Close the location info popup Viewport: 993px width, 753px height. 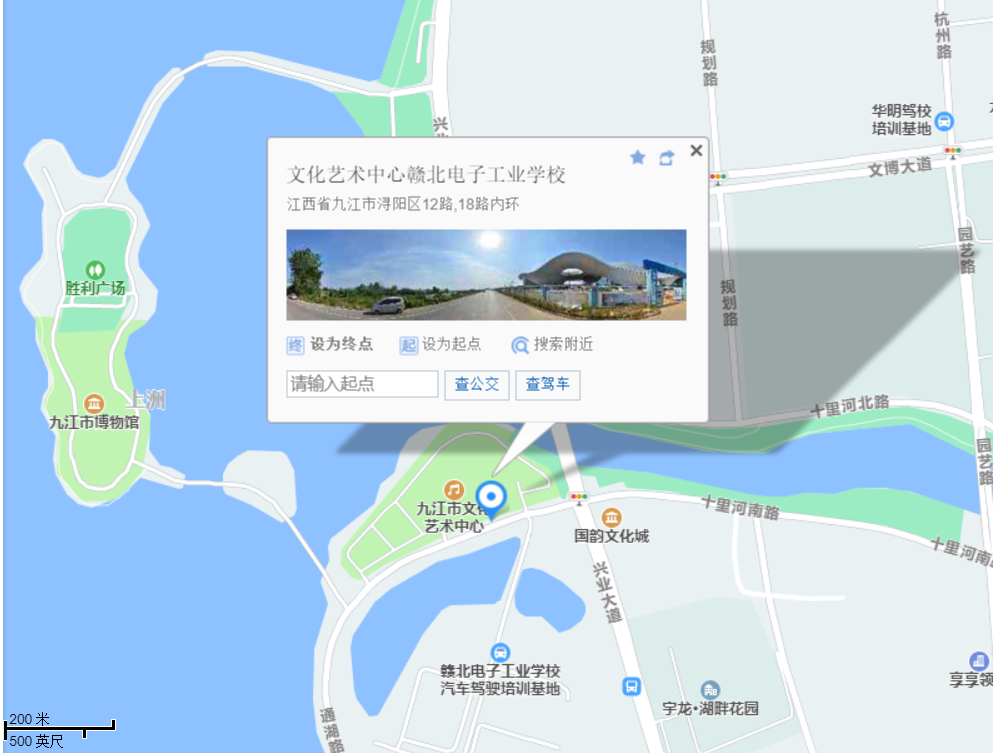point(696,151)
